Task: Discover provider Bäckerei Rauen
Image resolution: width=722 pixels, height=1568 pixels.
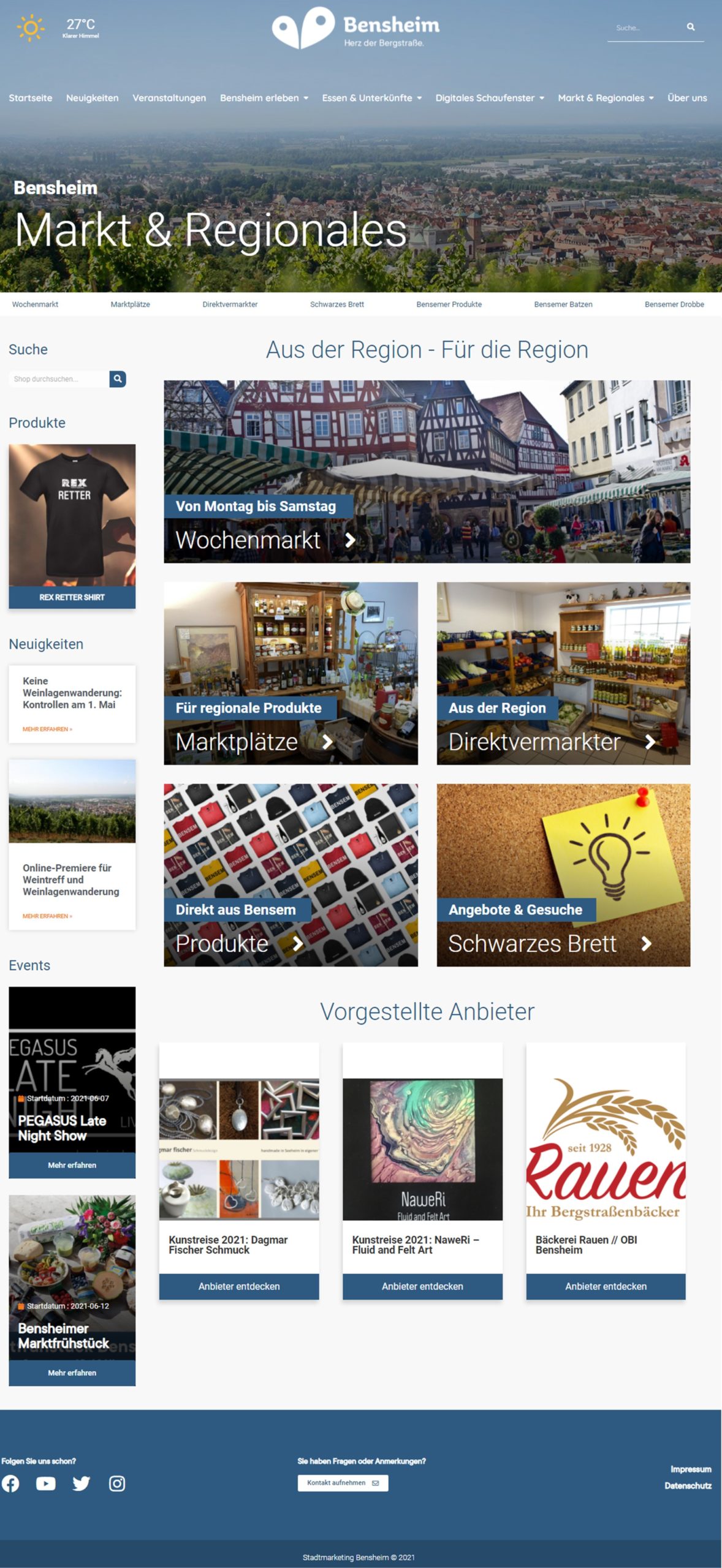Action: coord(605,1286)
